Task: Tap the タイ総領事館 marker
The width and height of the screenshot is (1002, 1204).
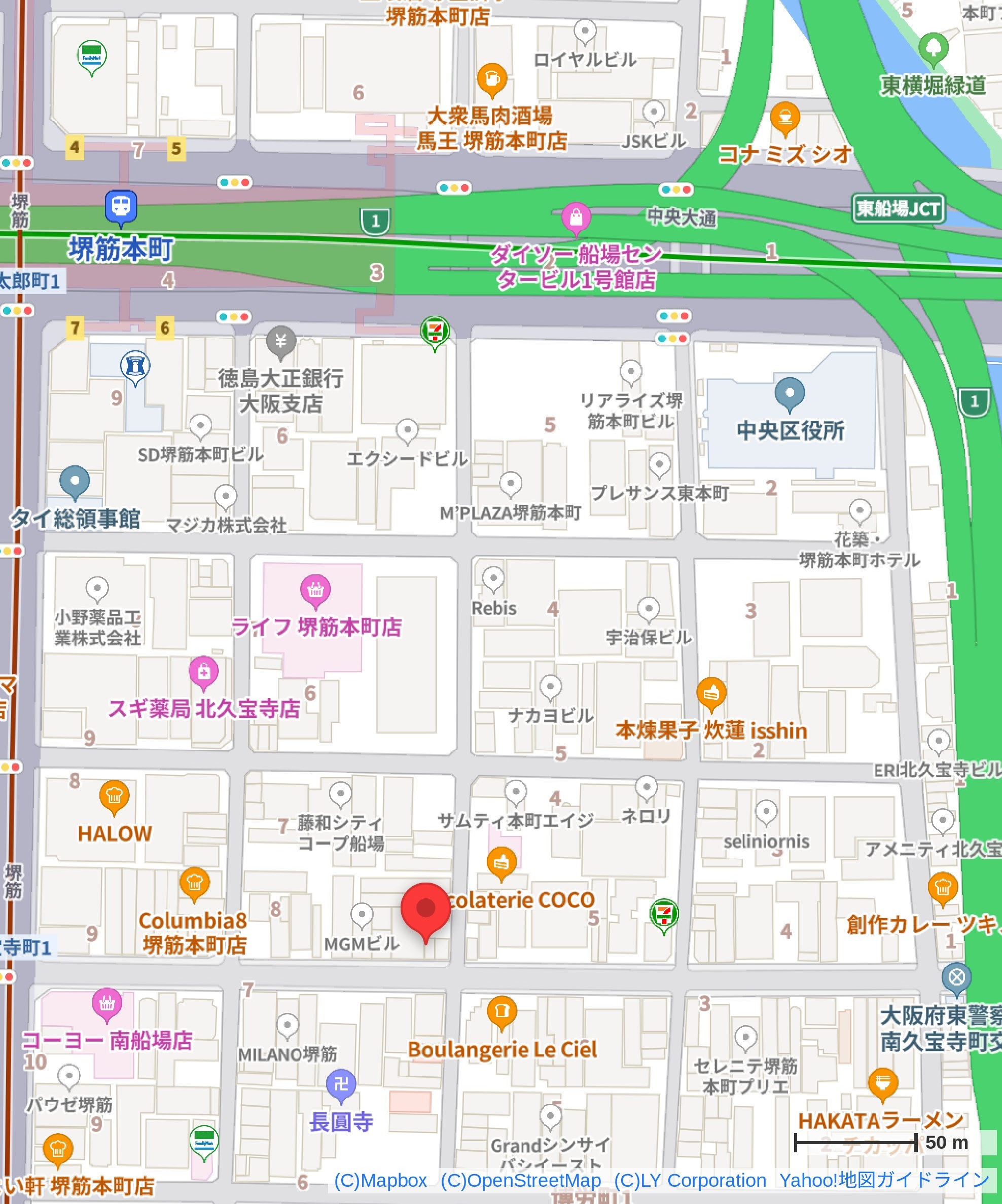Action: click(x=75, y=482)
